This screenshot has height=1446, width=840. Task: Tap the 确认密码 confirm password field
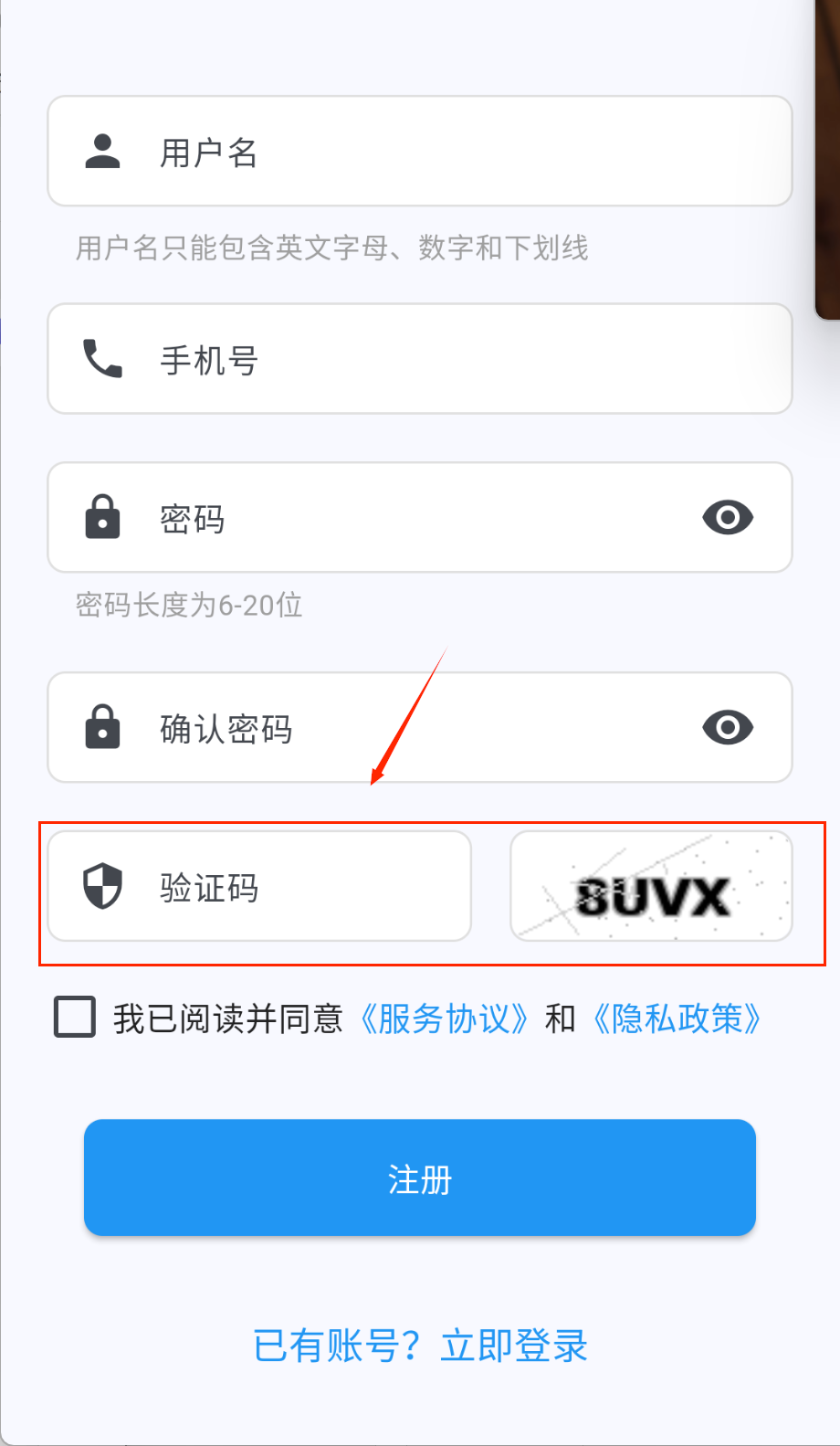point(402,728)
